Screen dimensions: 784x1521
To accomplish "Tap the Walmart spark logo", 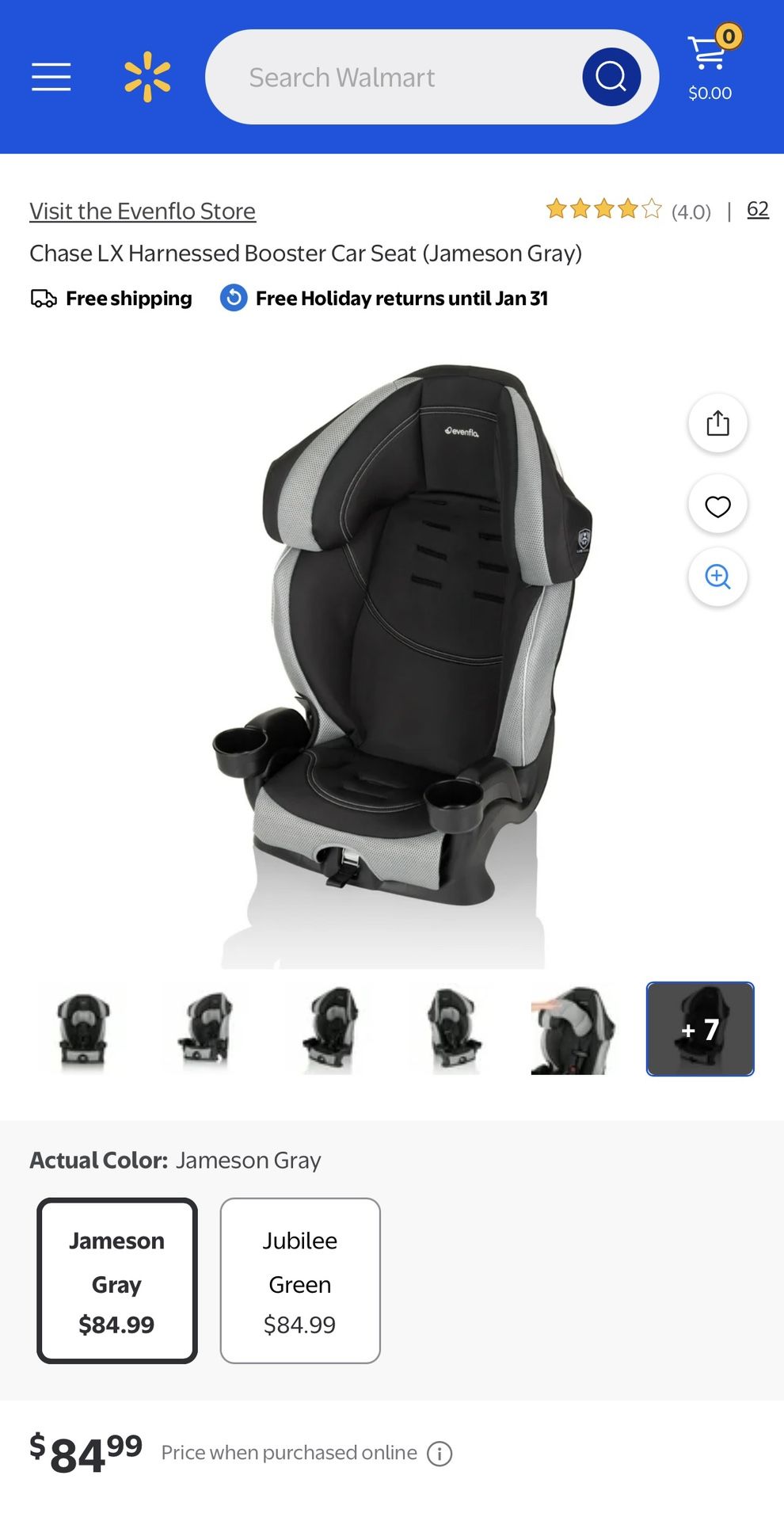I will coord(147,77).
